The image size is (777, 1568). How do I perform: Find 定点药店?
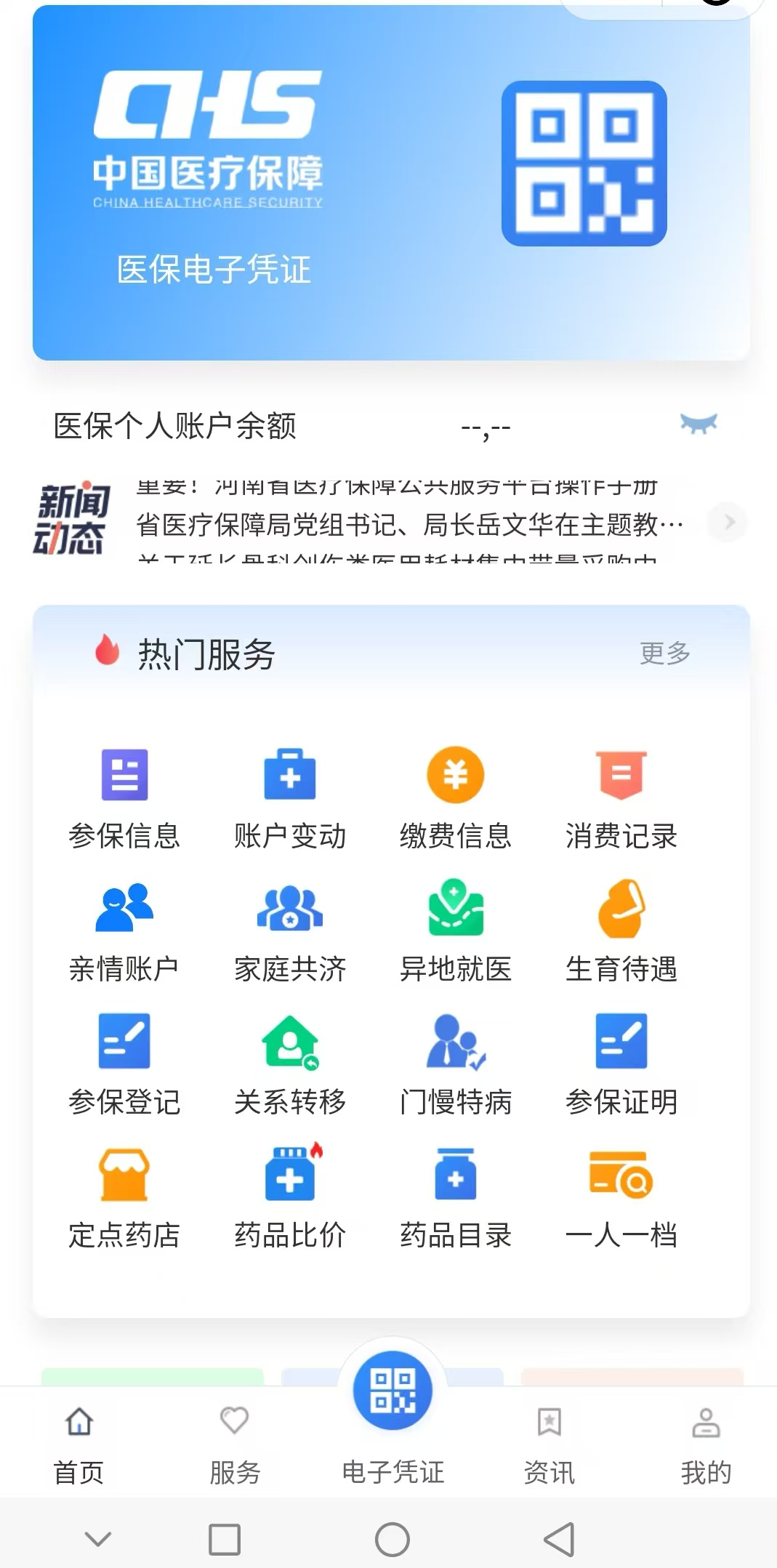point(124,1198)
